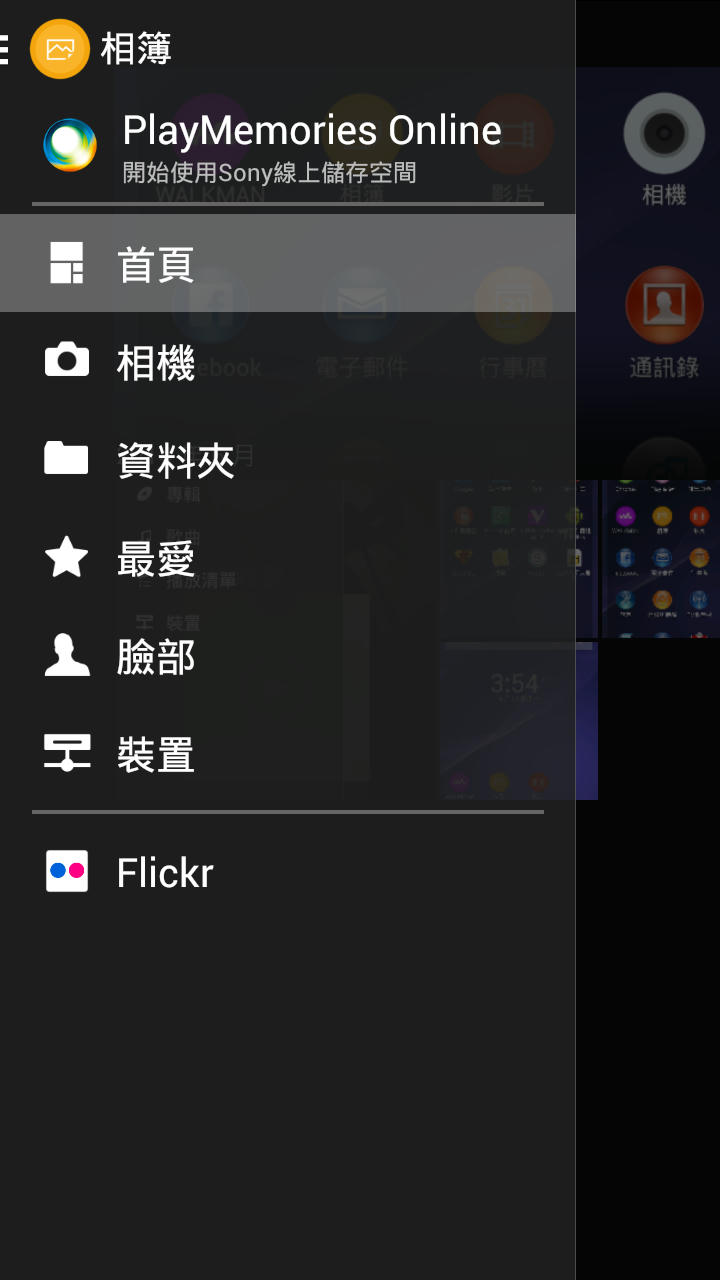This screenshot has width=720, height=1280.
Task: Close the drawer via the hamburger icon
Action: tap(5, 48)
